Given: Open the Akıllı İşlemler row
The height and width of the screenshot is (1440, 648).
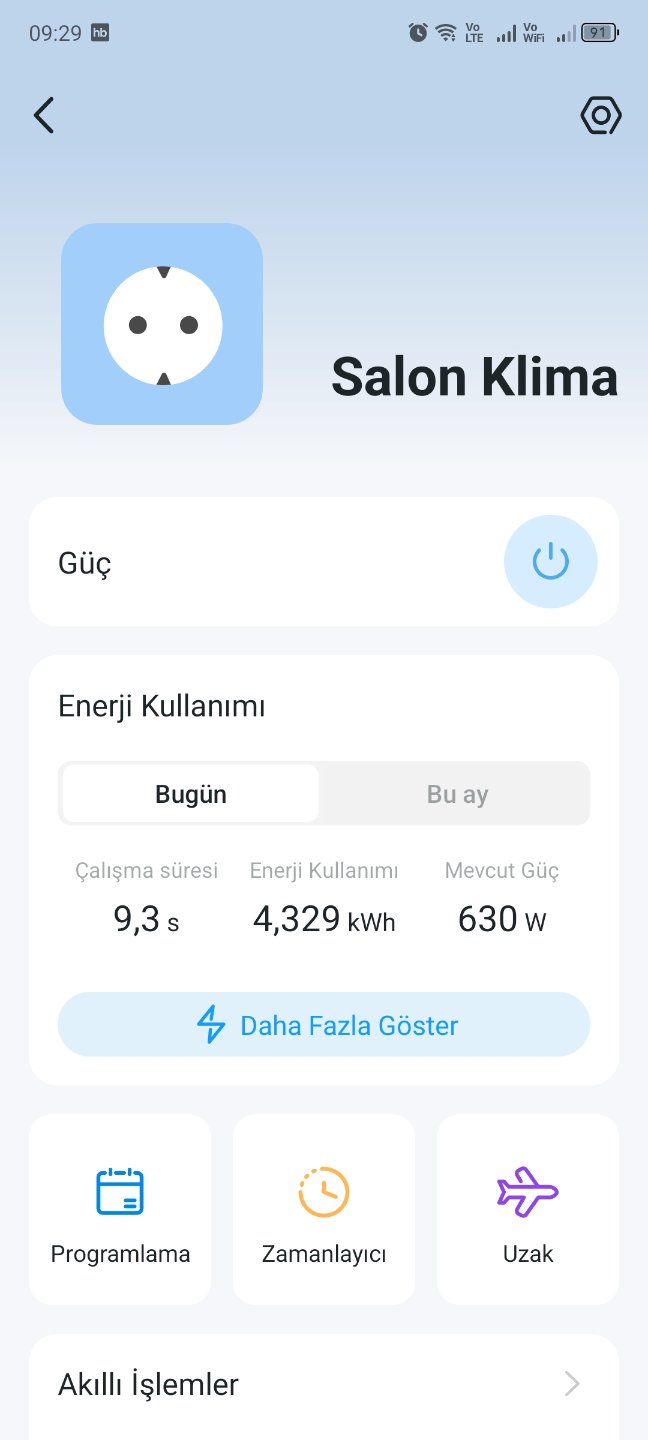Looking at the screenshot, I should coord(324,1385).
